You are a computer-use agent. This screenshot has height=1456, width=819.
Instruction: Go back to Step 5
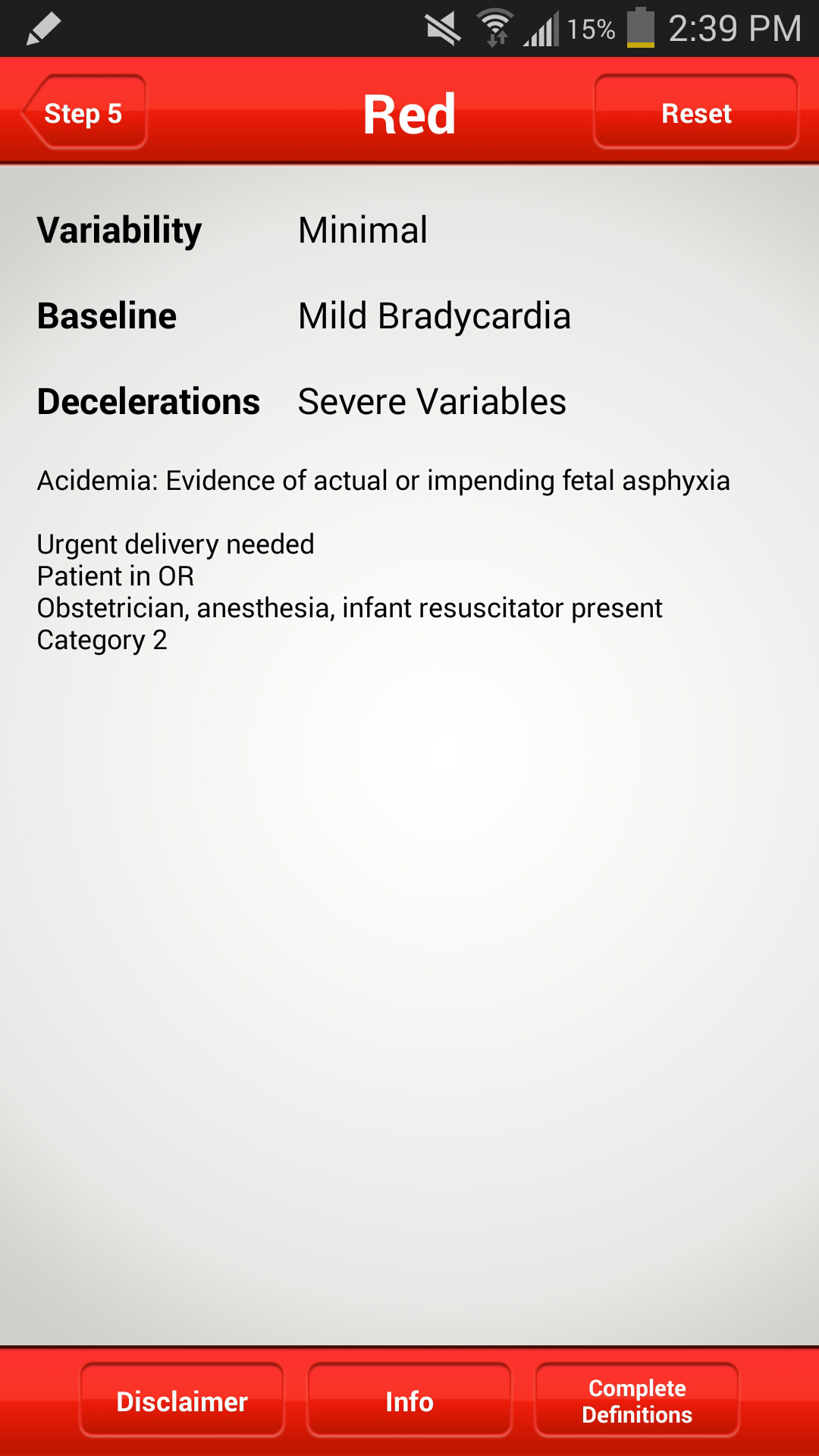pyautogui.click(x=83, y=113)
